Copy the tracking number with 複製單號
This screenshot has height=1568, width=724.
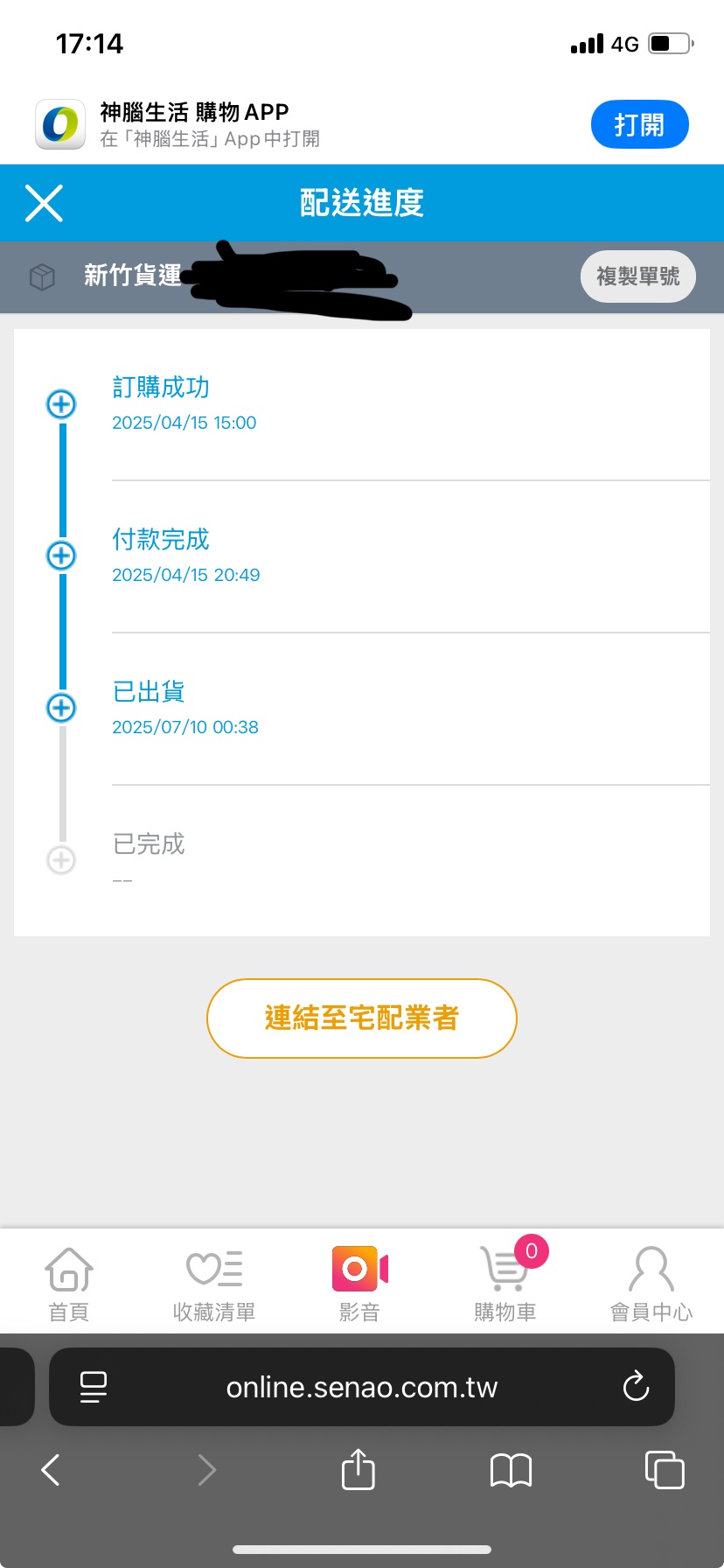[637, 276]
